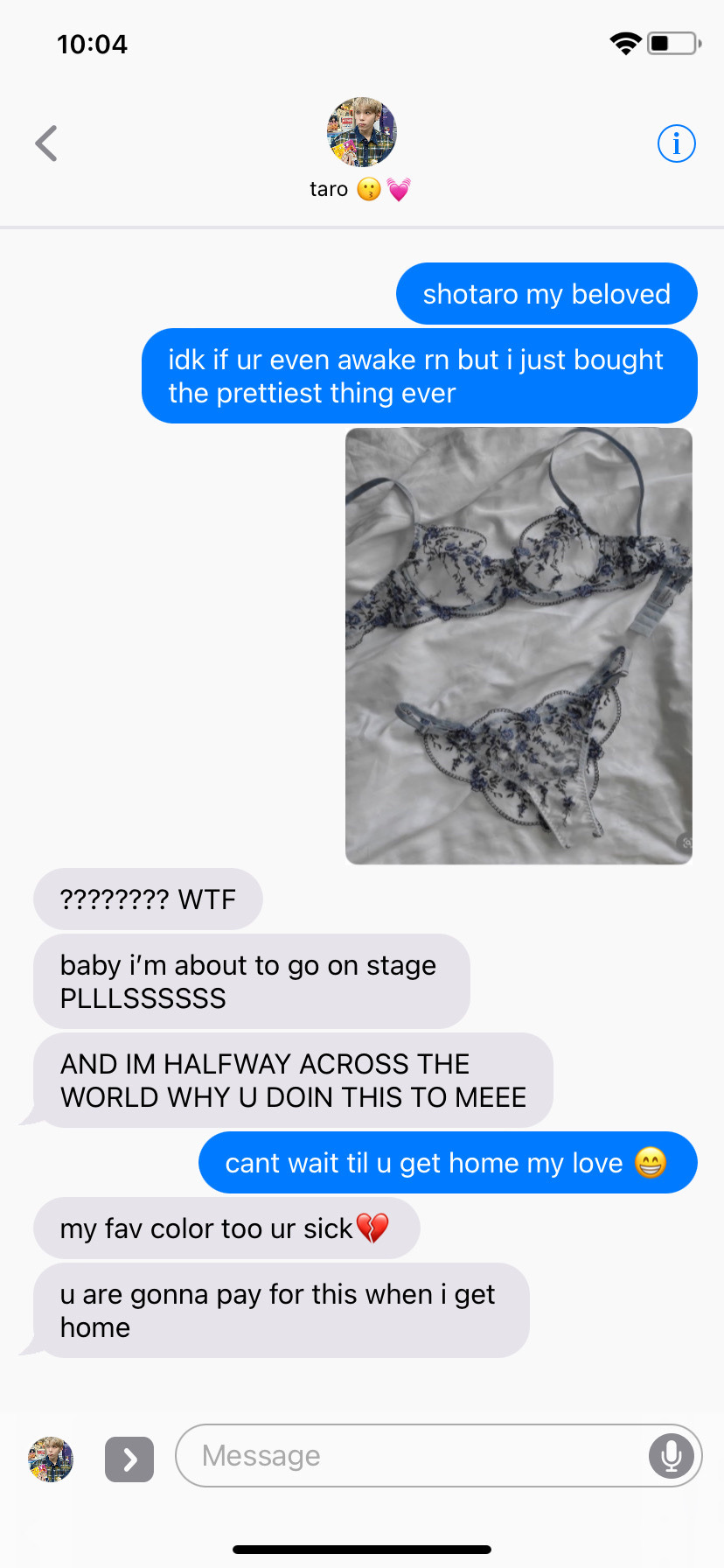Go back to the conversations list
This screenshot has width=724, height=1568.
pos(46,143)
